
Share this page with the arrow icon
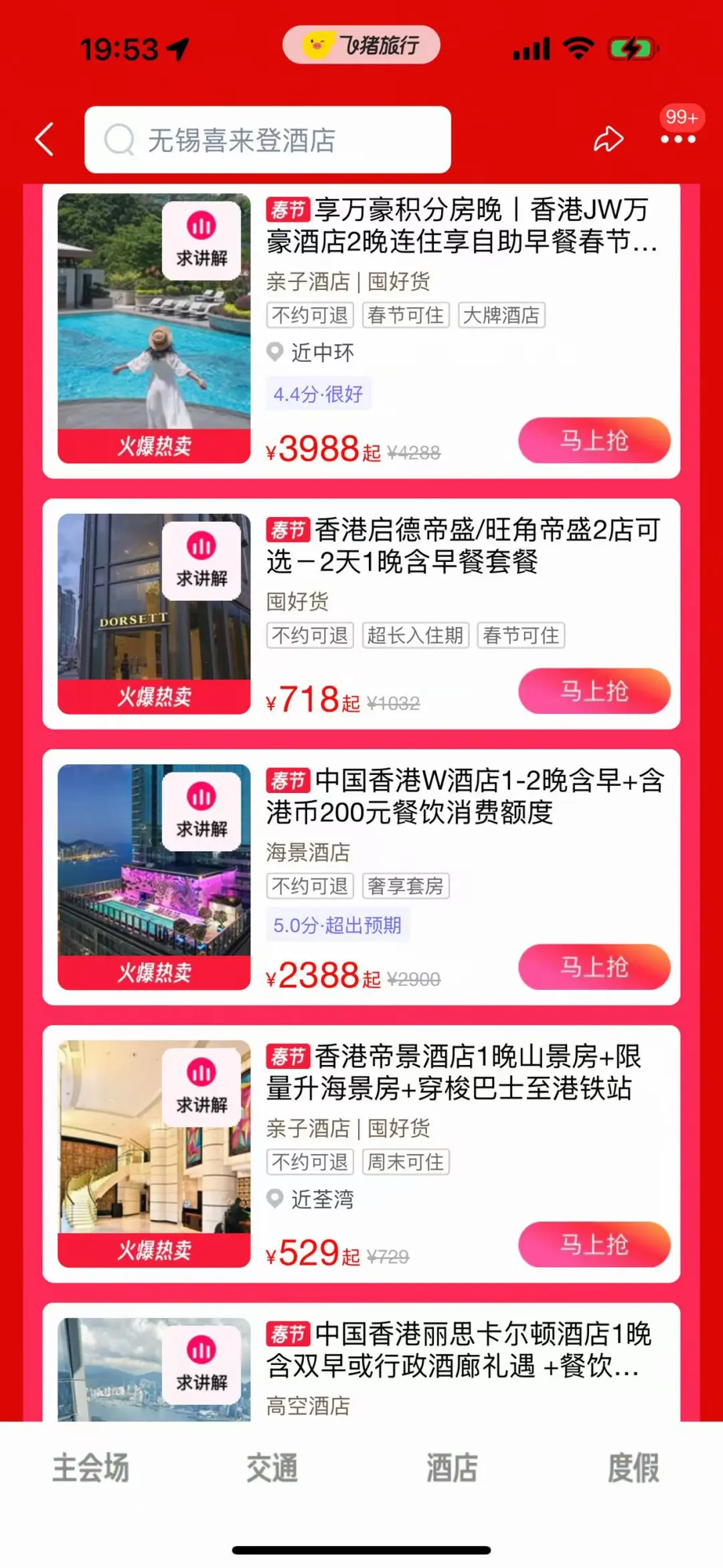608,139
